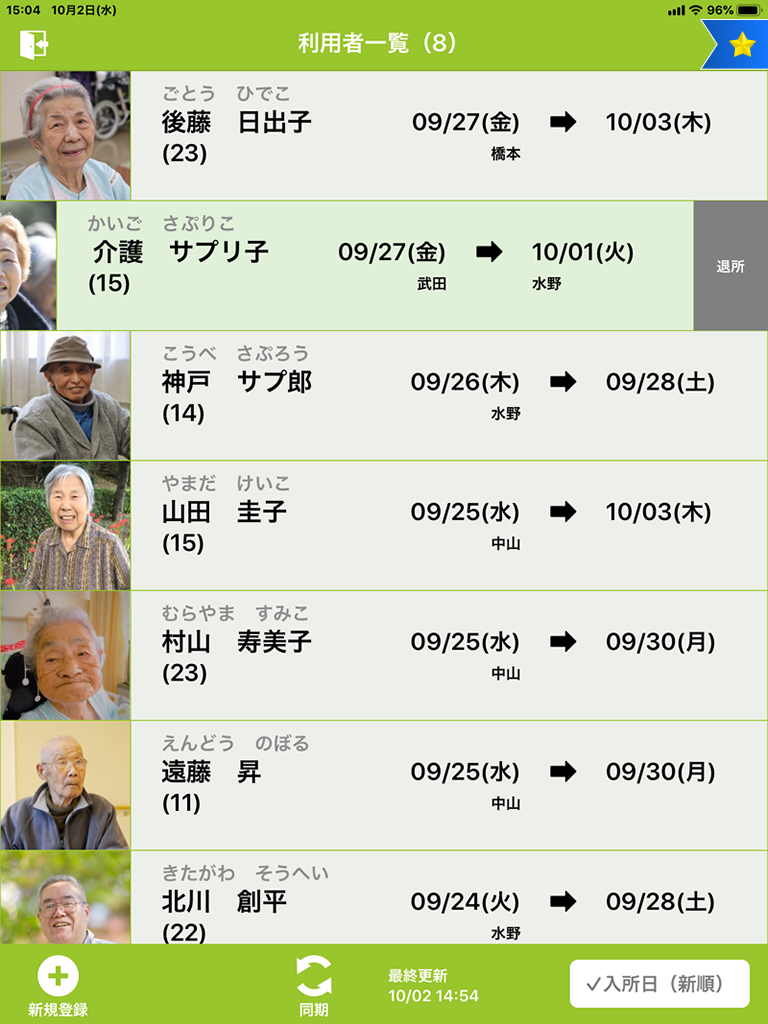This screenshot has width=768, height=1024.
Task: Select user 神戸 サプ郎
Action: [x=440, y=396]
